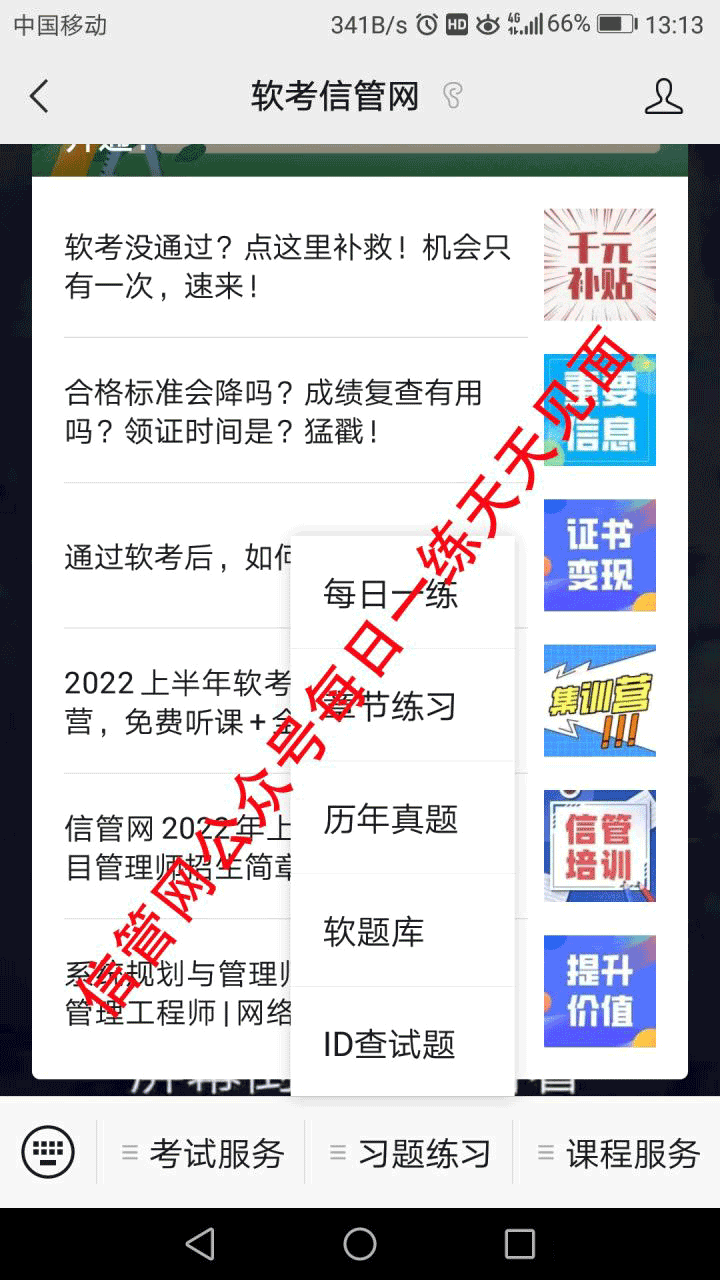Viewport: 720px width, 1280px height.
Task: Open the 集训营 article thumbnail
Action: [599, 700]
